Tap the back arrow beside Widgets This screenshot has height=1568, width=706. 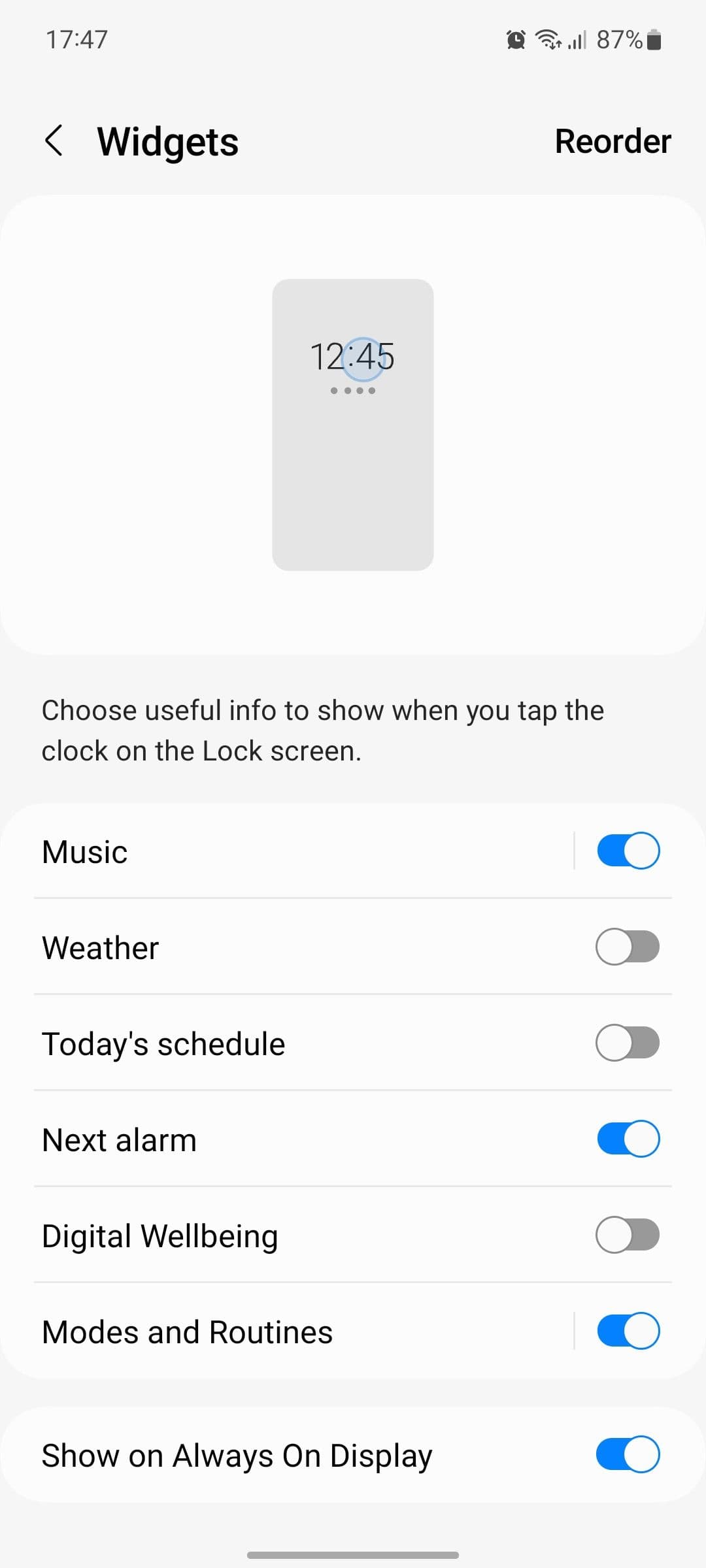tap(55, 140)
